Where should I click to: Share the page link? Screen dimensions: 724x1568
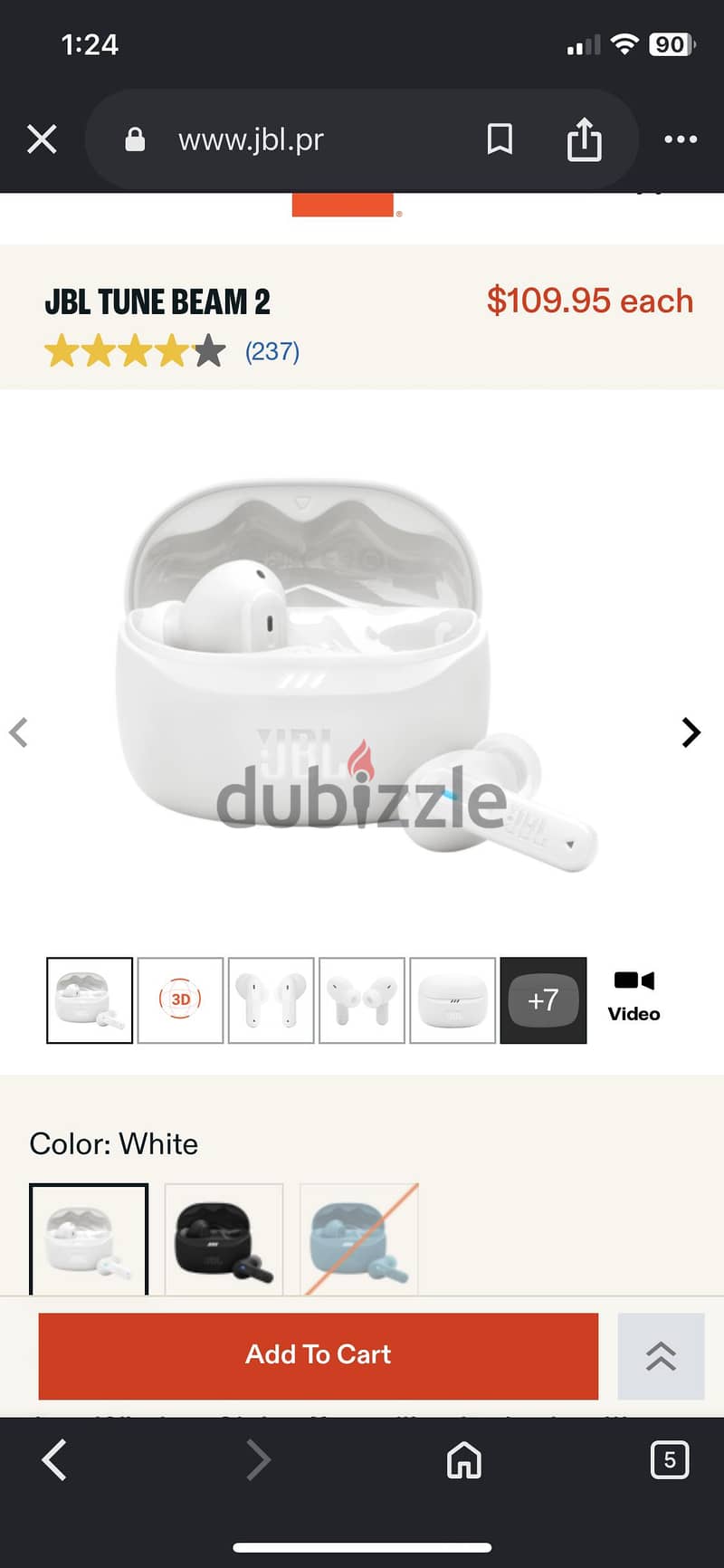[x=584, y=139]
